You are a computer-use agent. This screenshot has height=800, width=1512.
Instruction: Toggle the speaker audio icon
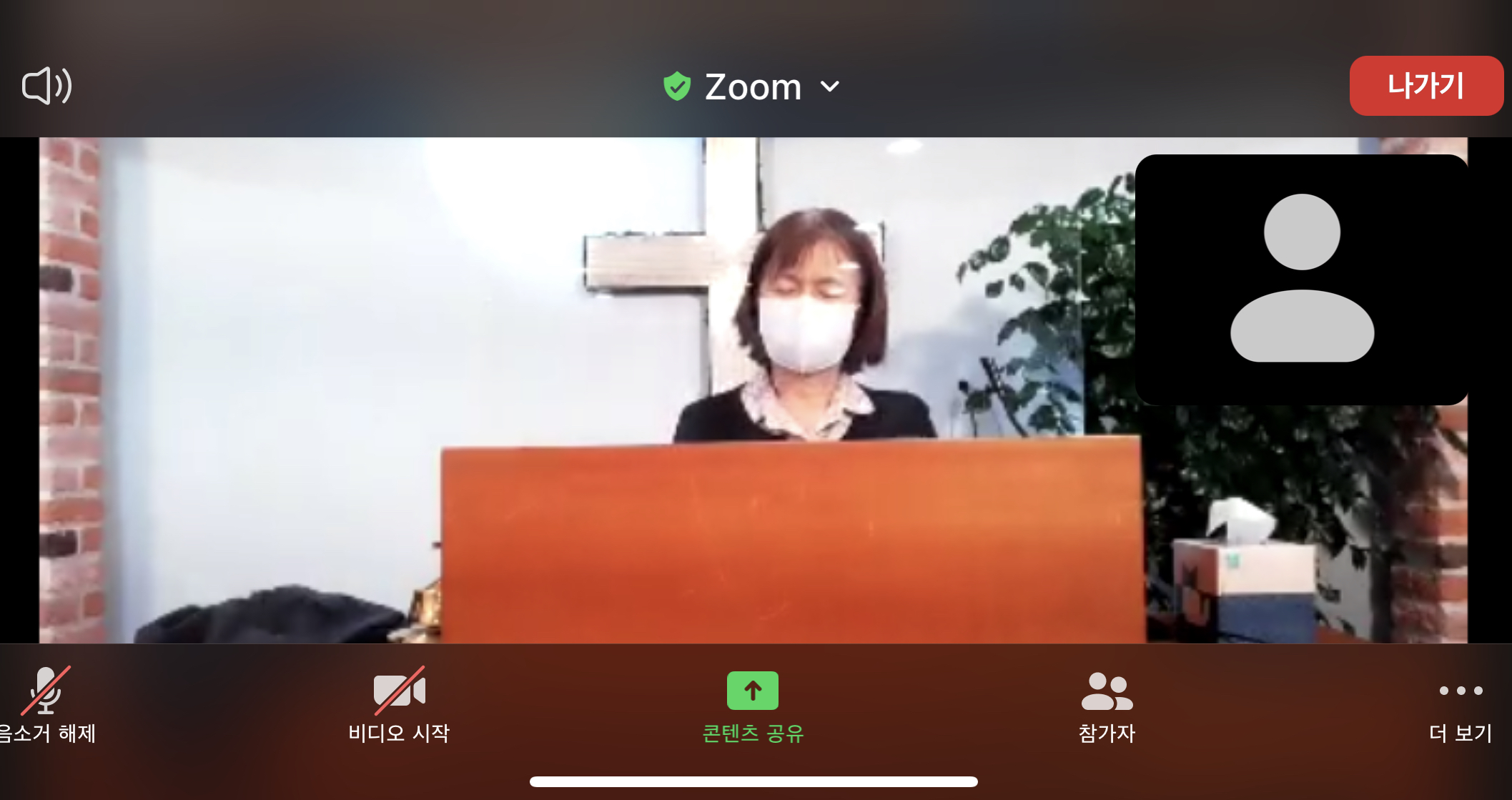(x=46, y=87)
